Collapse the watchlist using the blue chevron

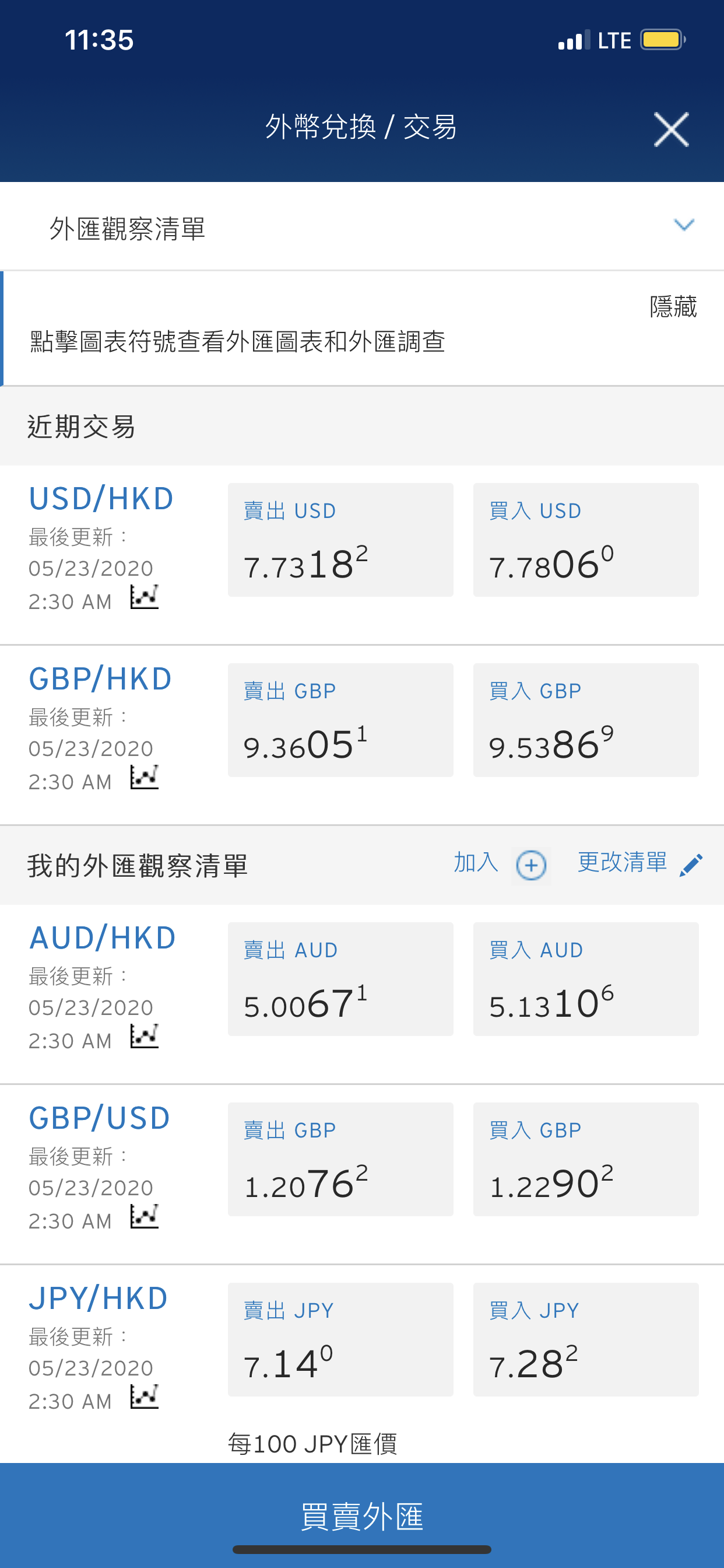pyautogui.click(x=684, y=225)
